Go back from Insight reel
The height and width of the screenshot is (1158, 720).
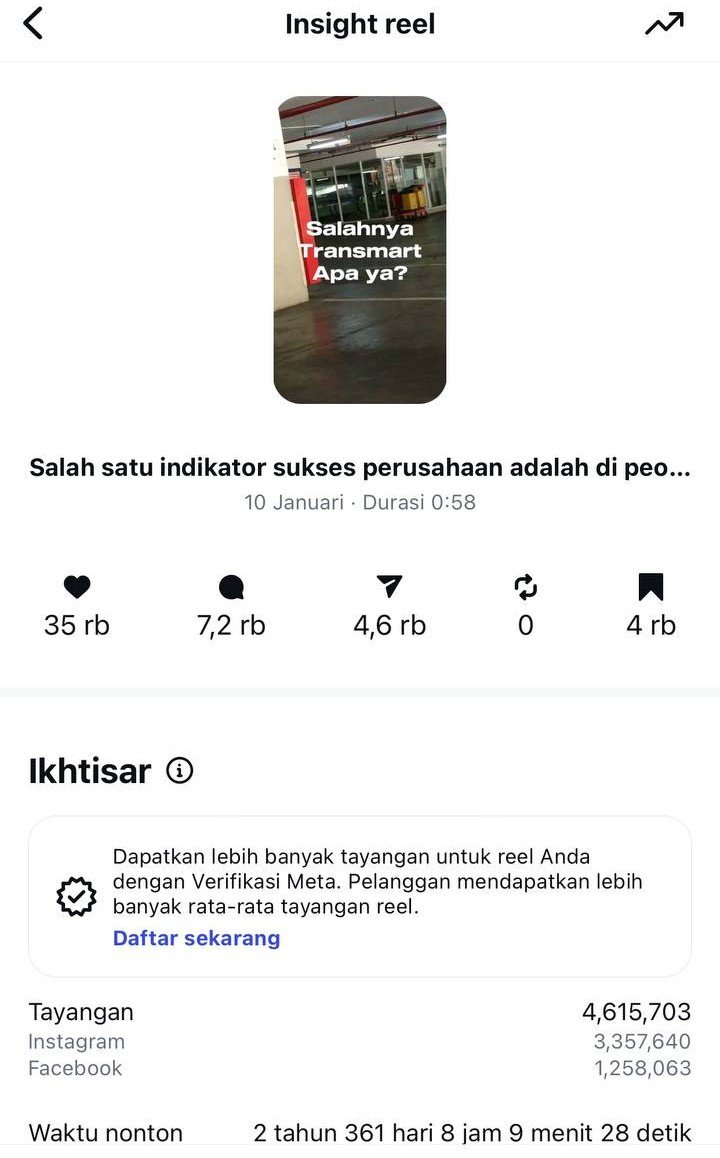pos(34,23)
